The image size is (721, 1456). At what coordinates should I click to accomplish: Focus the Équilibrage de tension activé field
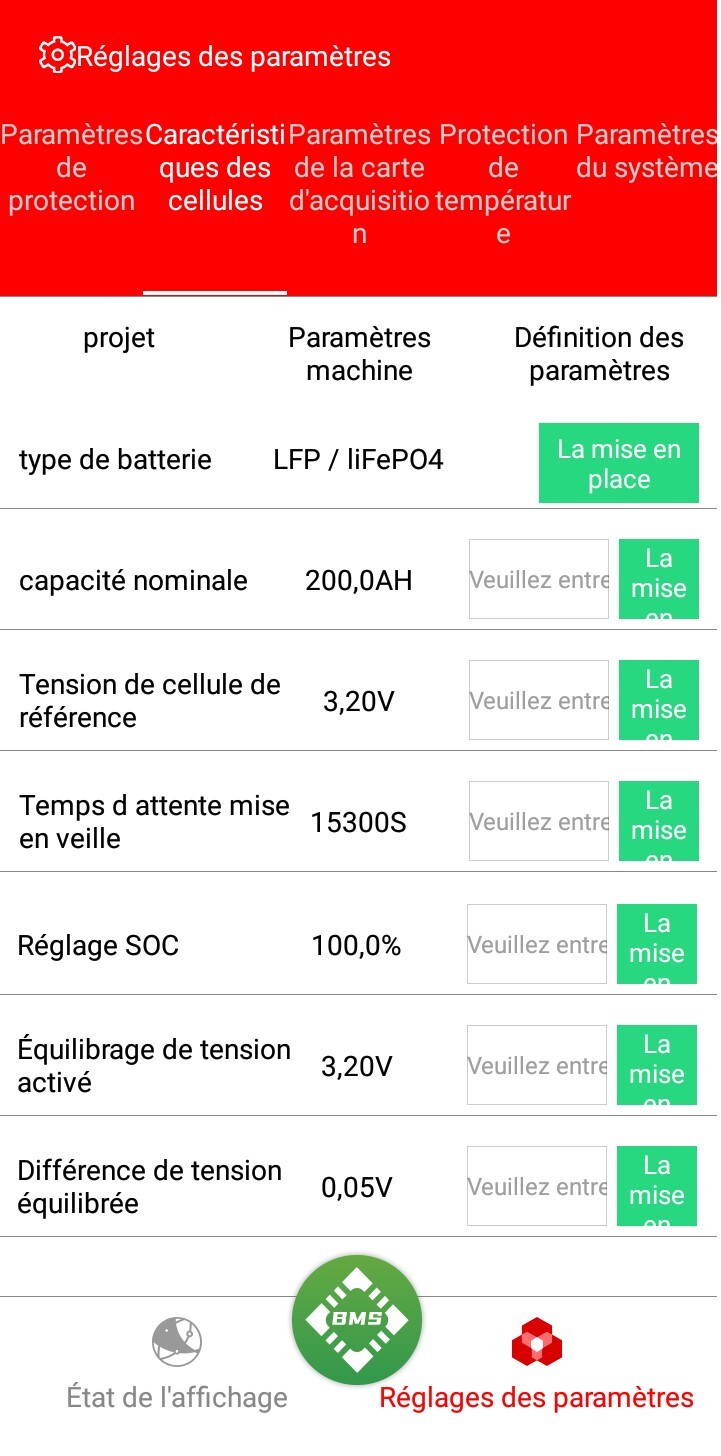[x=537, y=1066]
